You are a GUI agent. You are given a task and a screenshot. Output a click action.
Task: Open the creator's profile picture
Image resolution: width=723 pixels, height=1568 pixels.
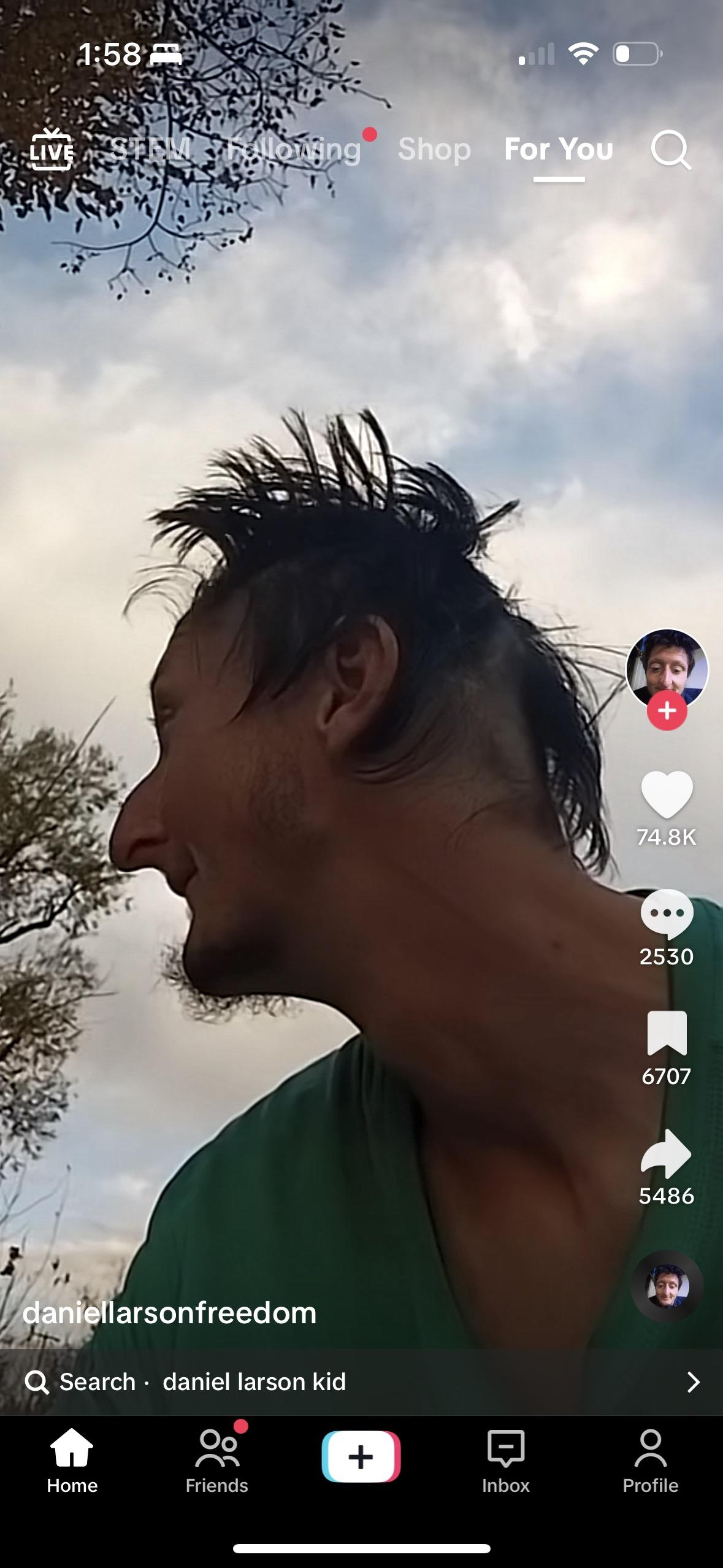pos(667,667)
